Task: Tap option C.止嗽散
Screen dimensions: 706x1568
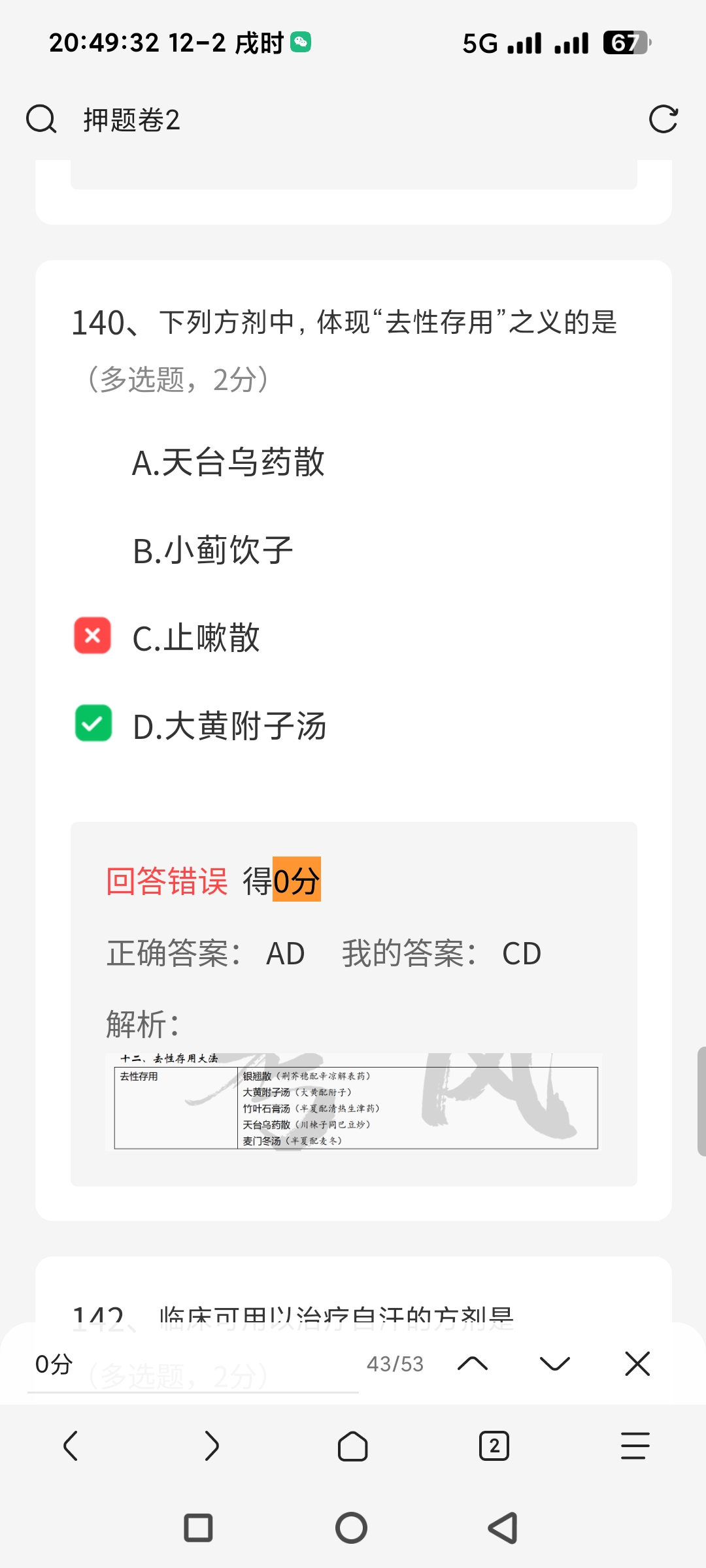Action: click(196, 638)
